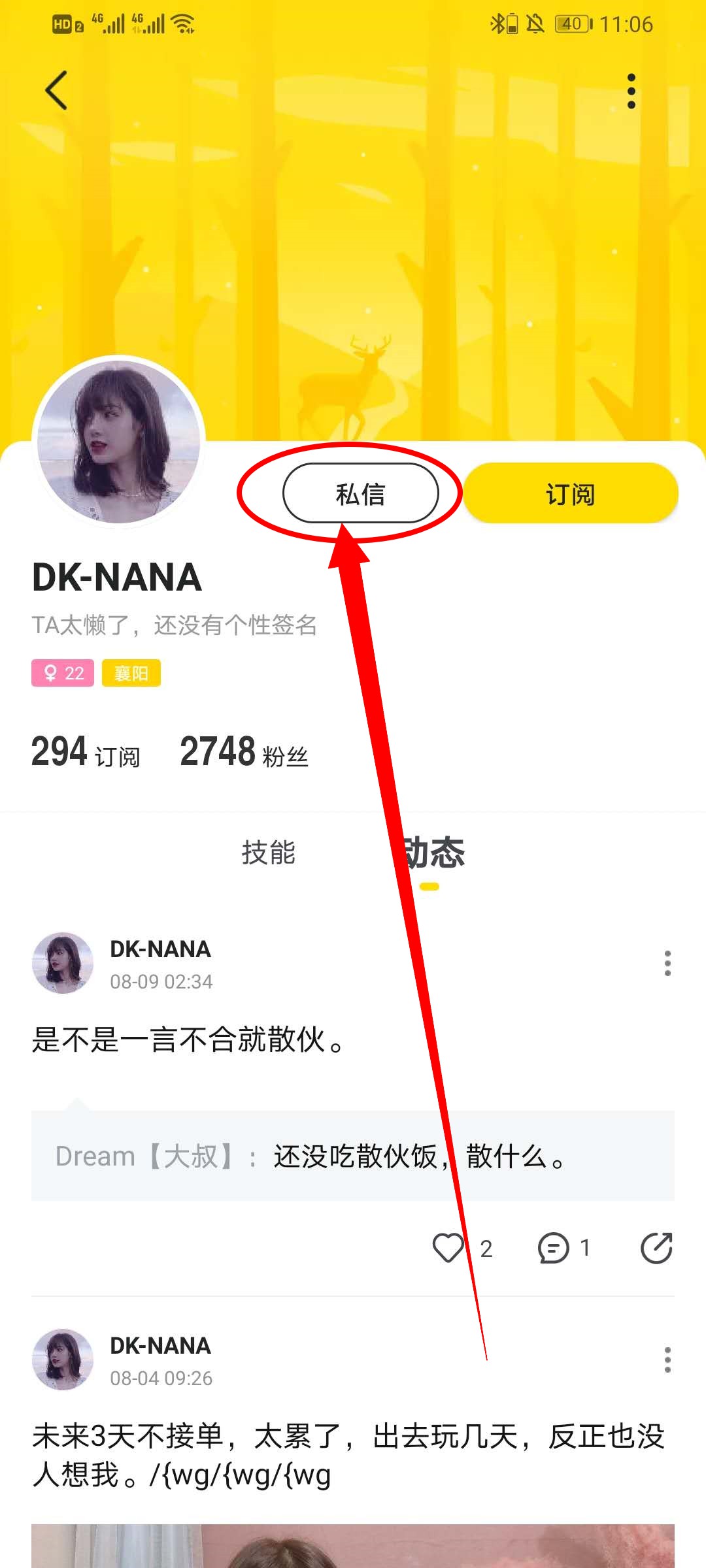
Task: Like the post 是不是一言不合就散伙
Action: [x=448, y=1248]
